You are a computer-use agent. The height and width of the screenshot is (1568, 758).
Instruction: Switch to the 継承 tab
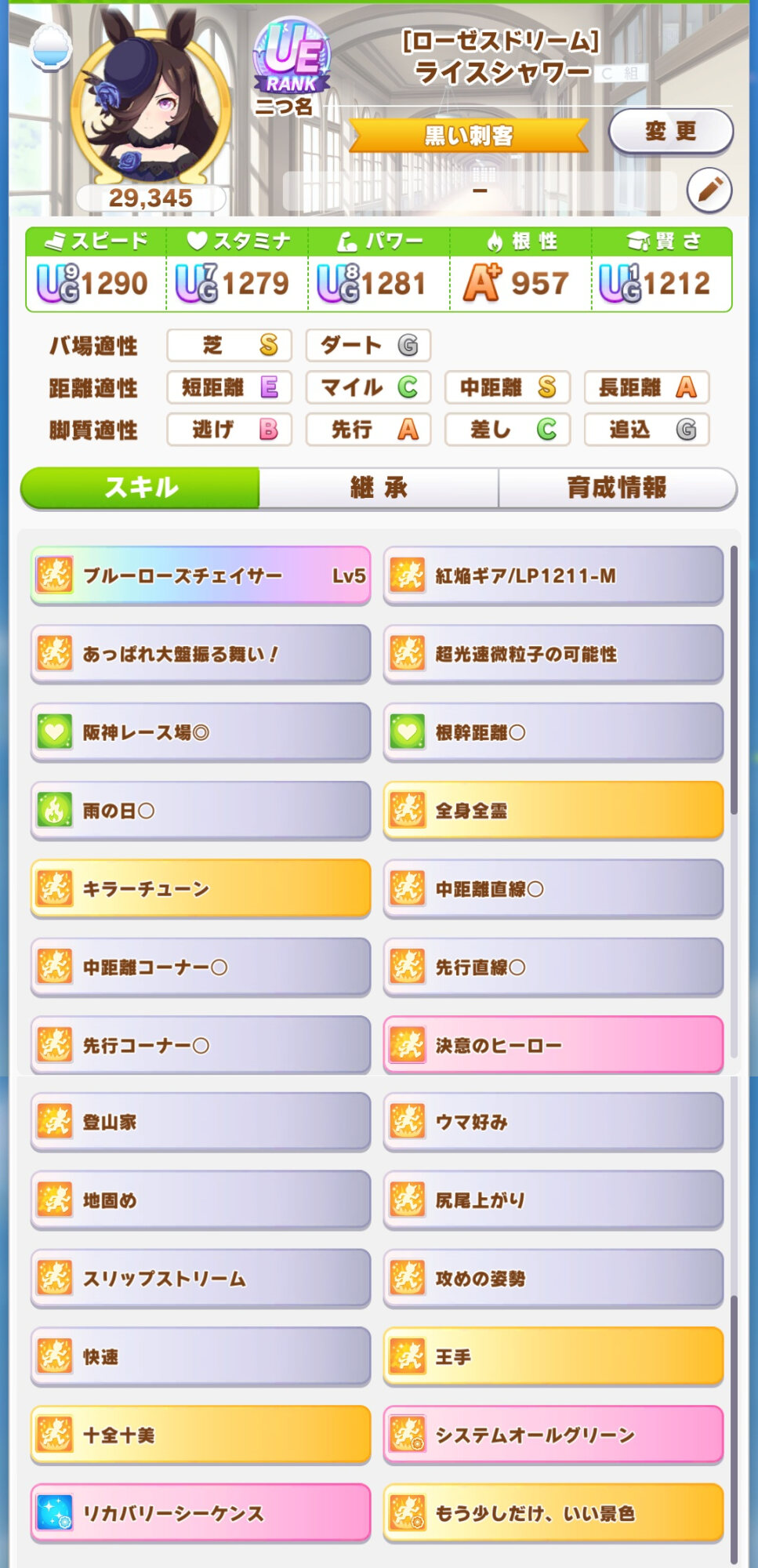(x=379, y=488)
